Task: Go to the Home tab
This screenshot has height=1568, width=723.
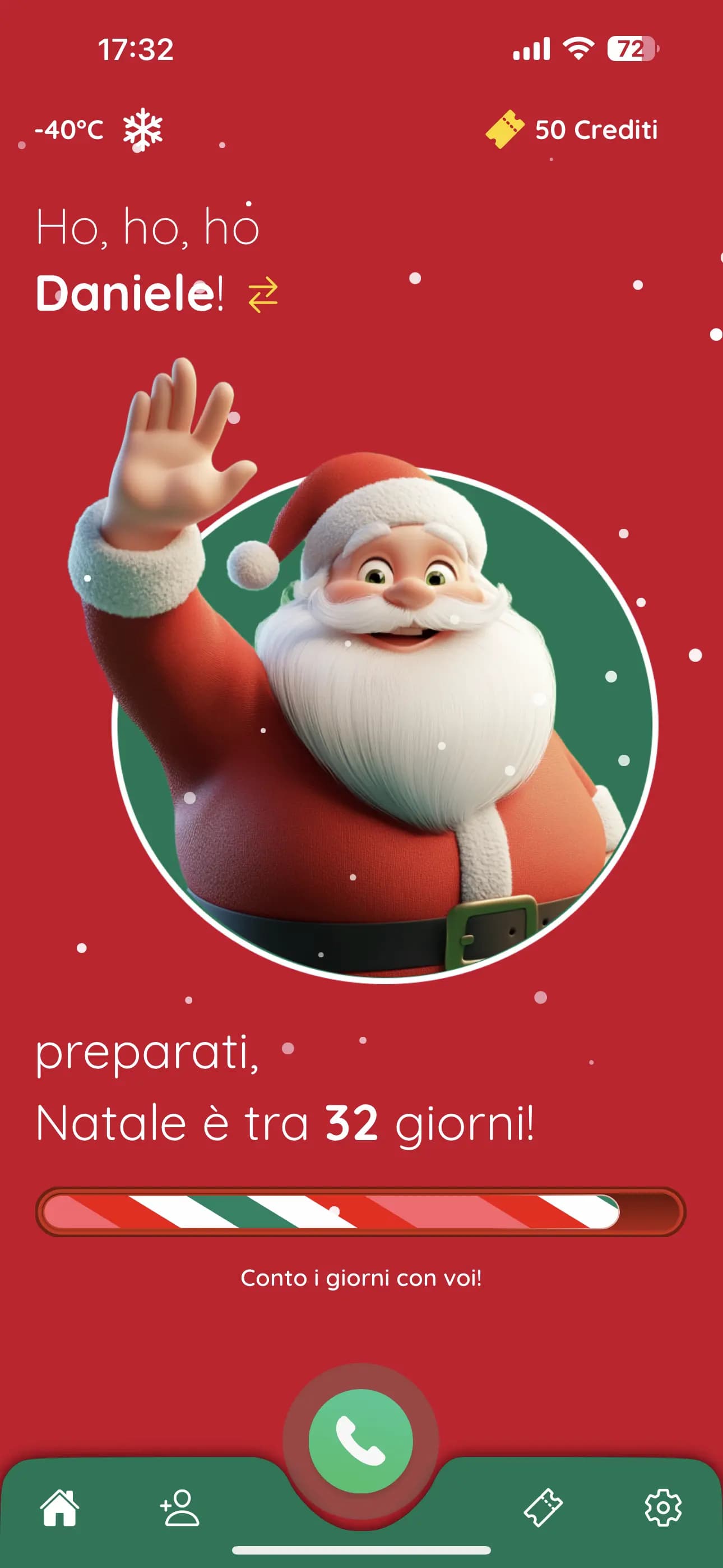Action: coord(59,1508)
